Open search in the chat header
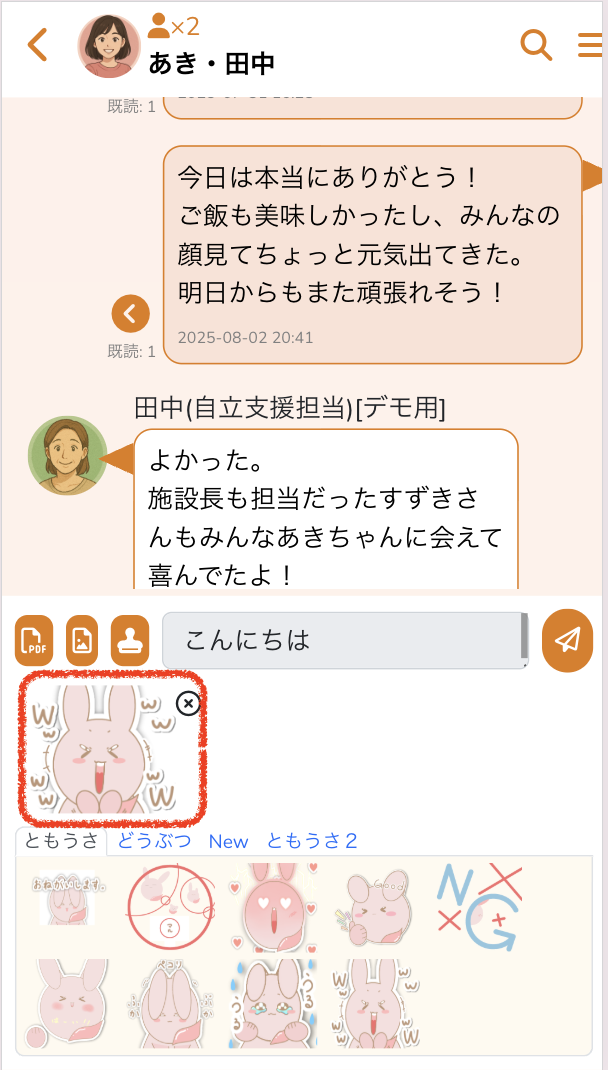This screenshot has width=608, height=1070. [536, 45]
